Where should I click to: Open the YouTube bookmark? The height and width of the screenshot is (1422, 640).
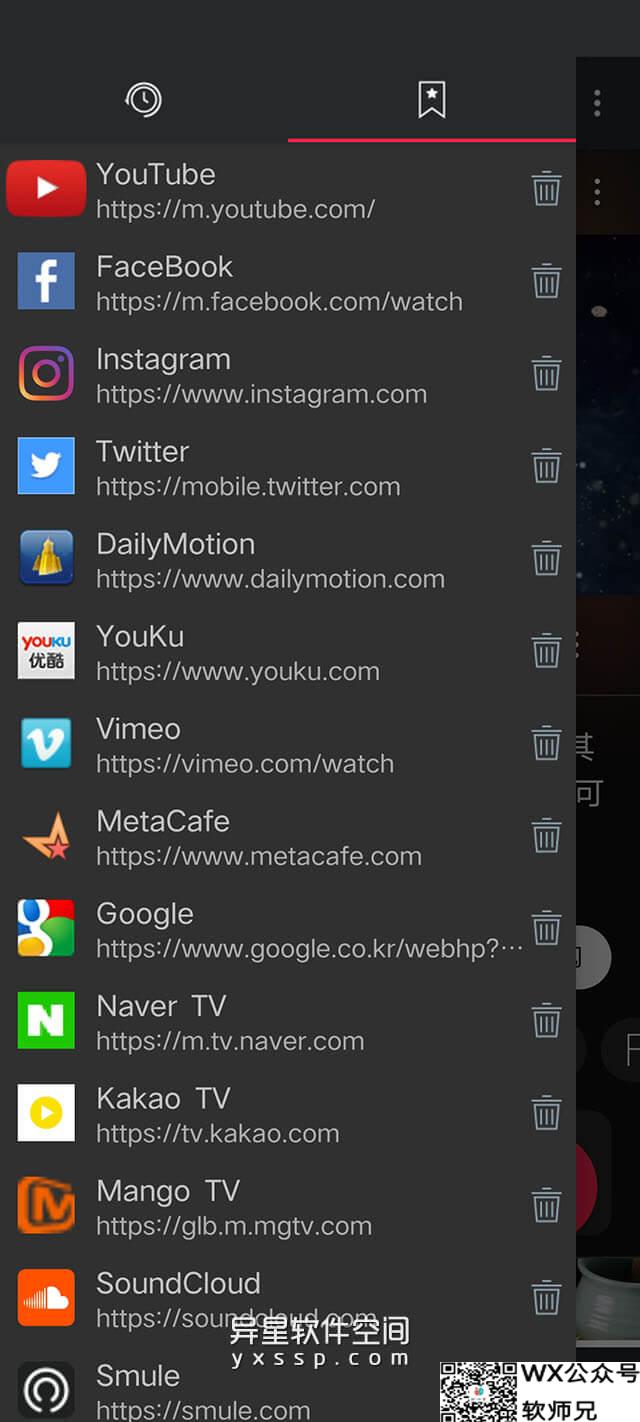click(x=260, y=190)
